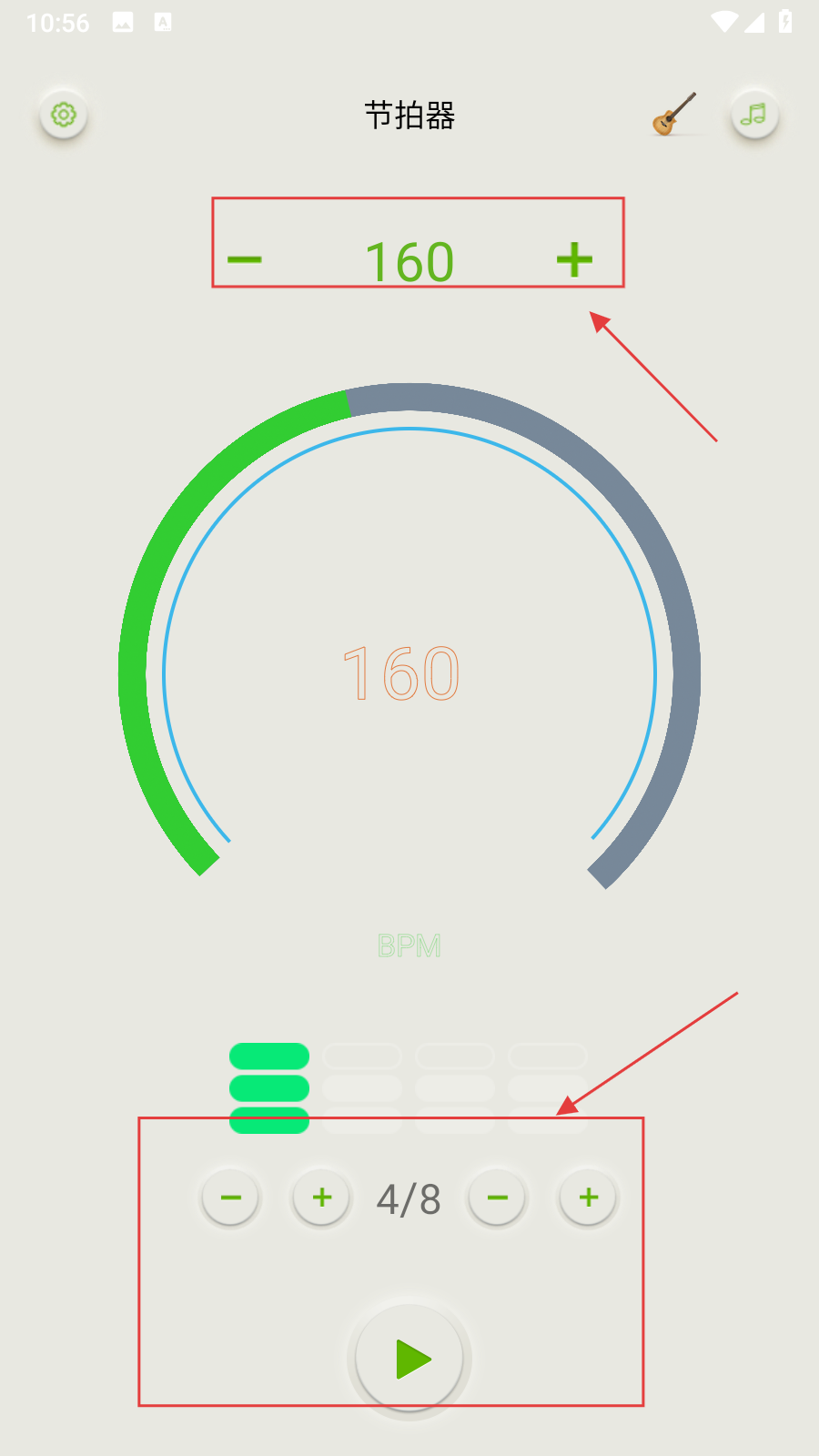Decrease the BPM from 160
Image resolution: width=819 pixels, height=1456 pixels.
244,260
